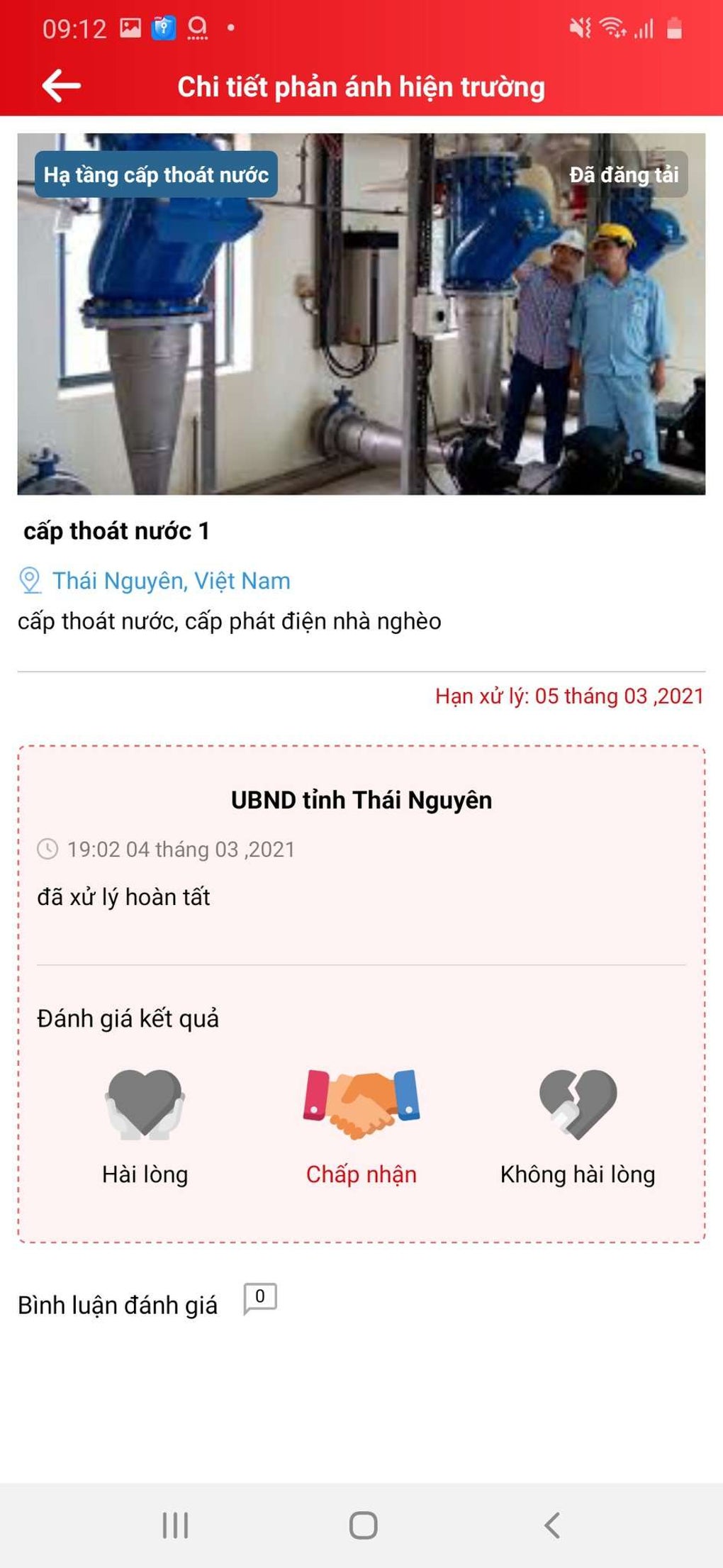Open the review comments icon
The height and width of the screenshot is (1568, 723).
(260, 1299)
